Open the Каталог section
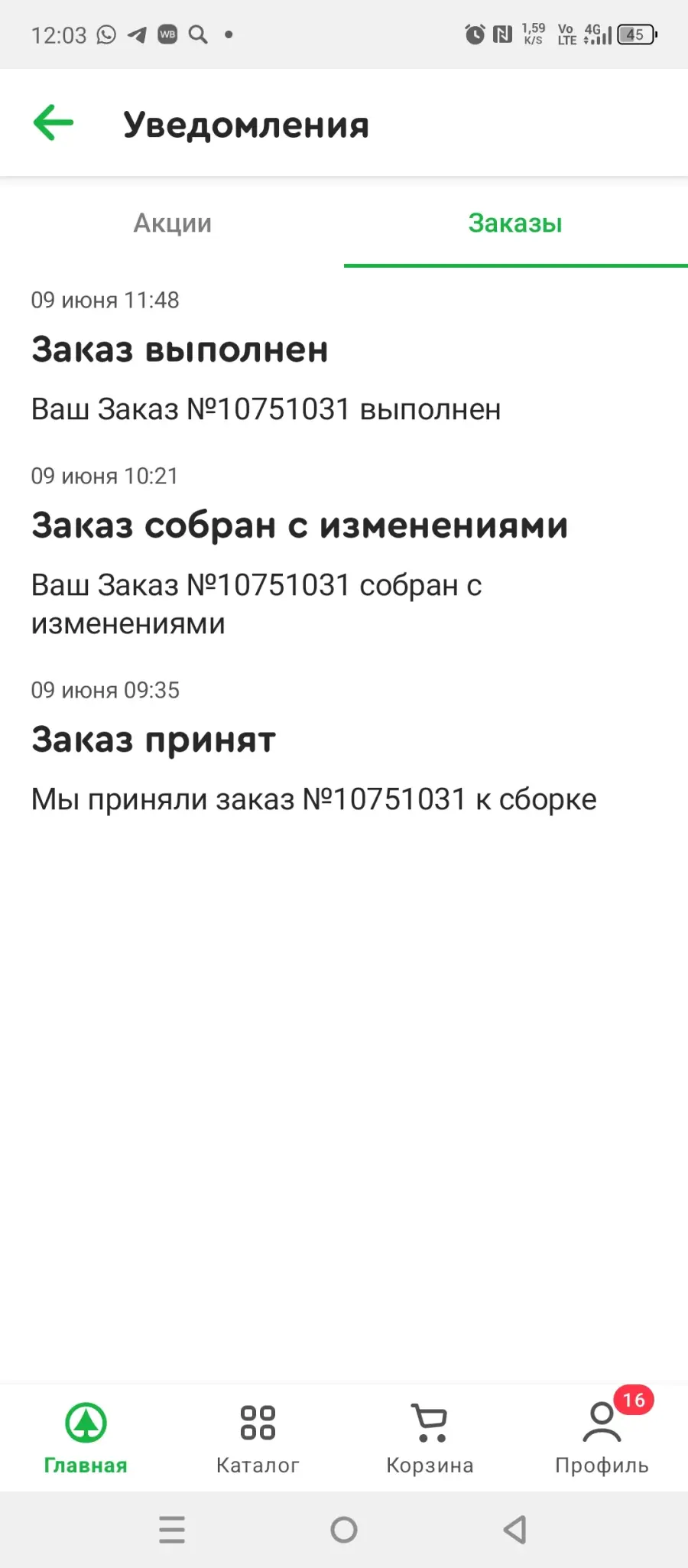This screenshot has height=1568, width=688. click(258, 1438)
